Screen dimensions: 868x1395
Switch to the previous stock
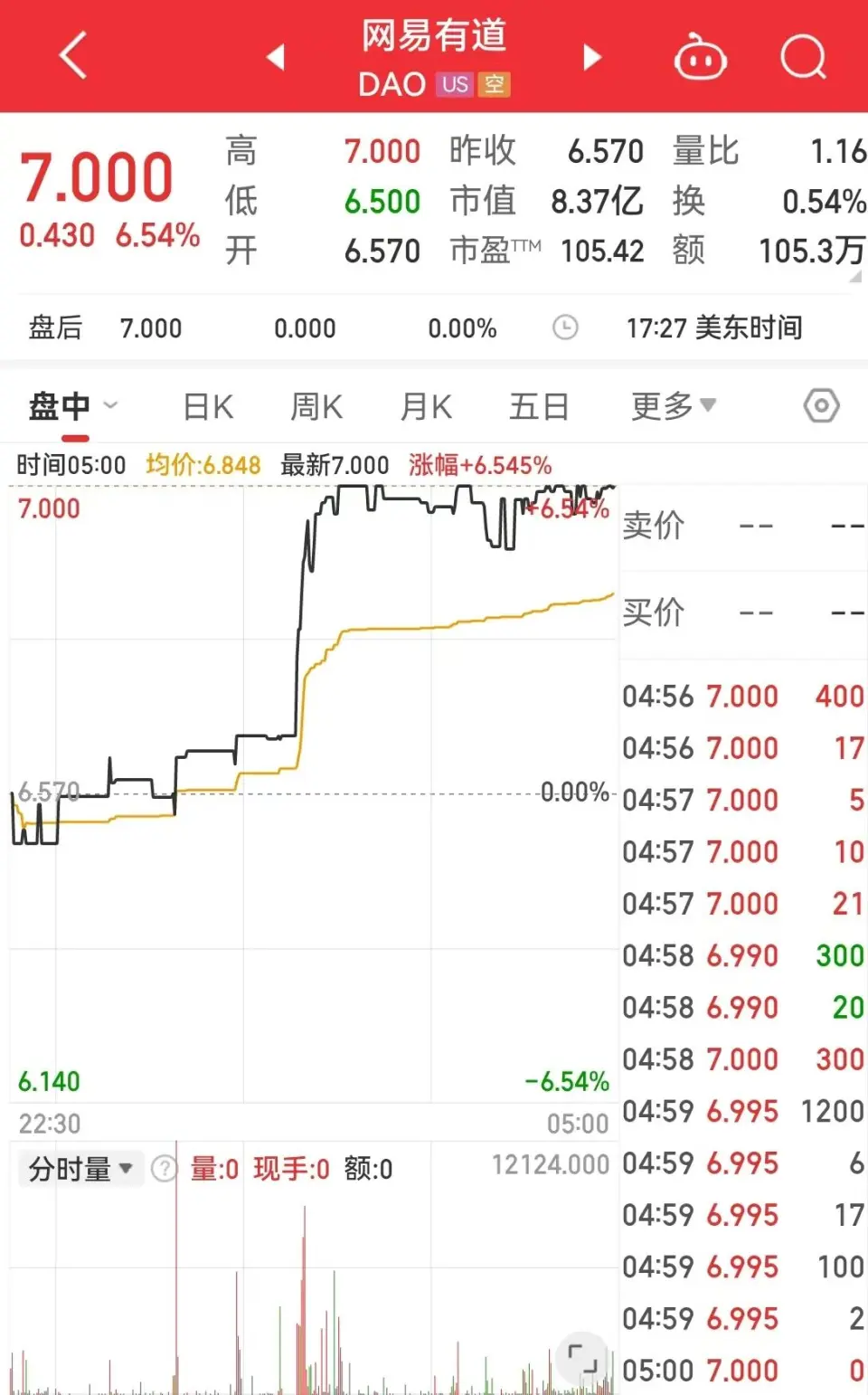pos(276,57)
